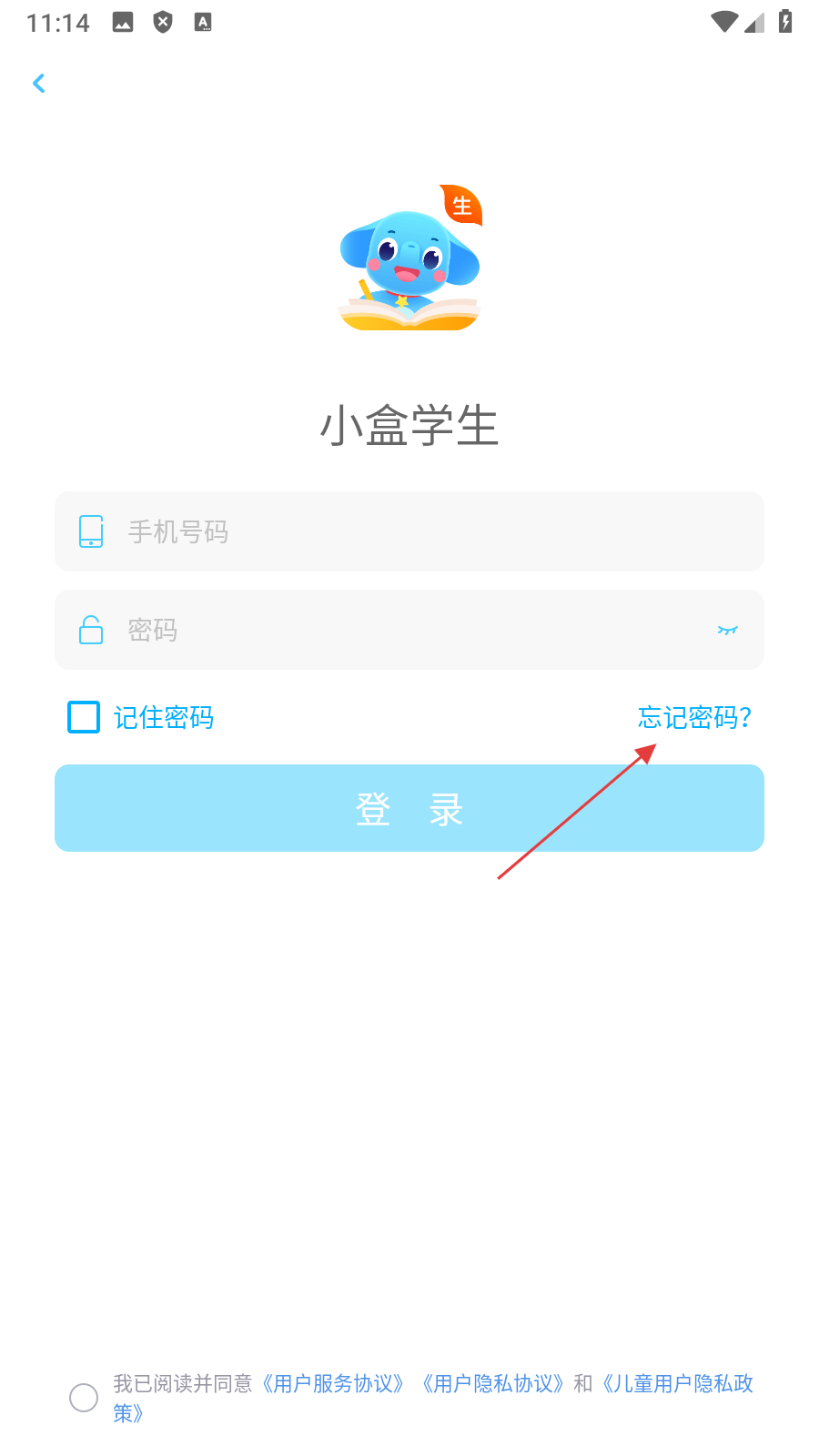Go back using the top-left arrow
This screenshot has width=819, height=1456.
tap(38, 84)
